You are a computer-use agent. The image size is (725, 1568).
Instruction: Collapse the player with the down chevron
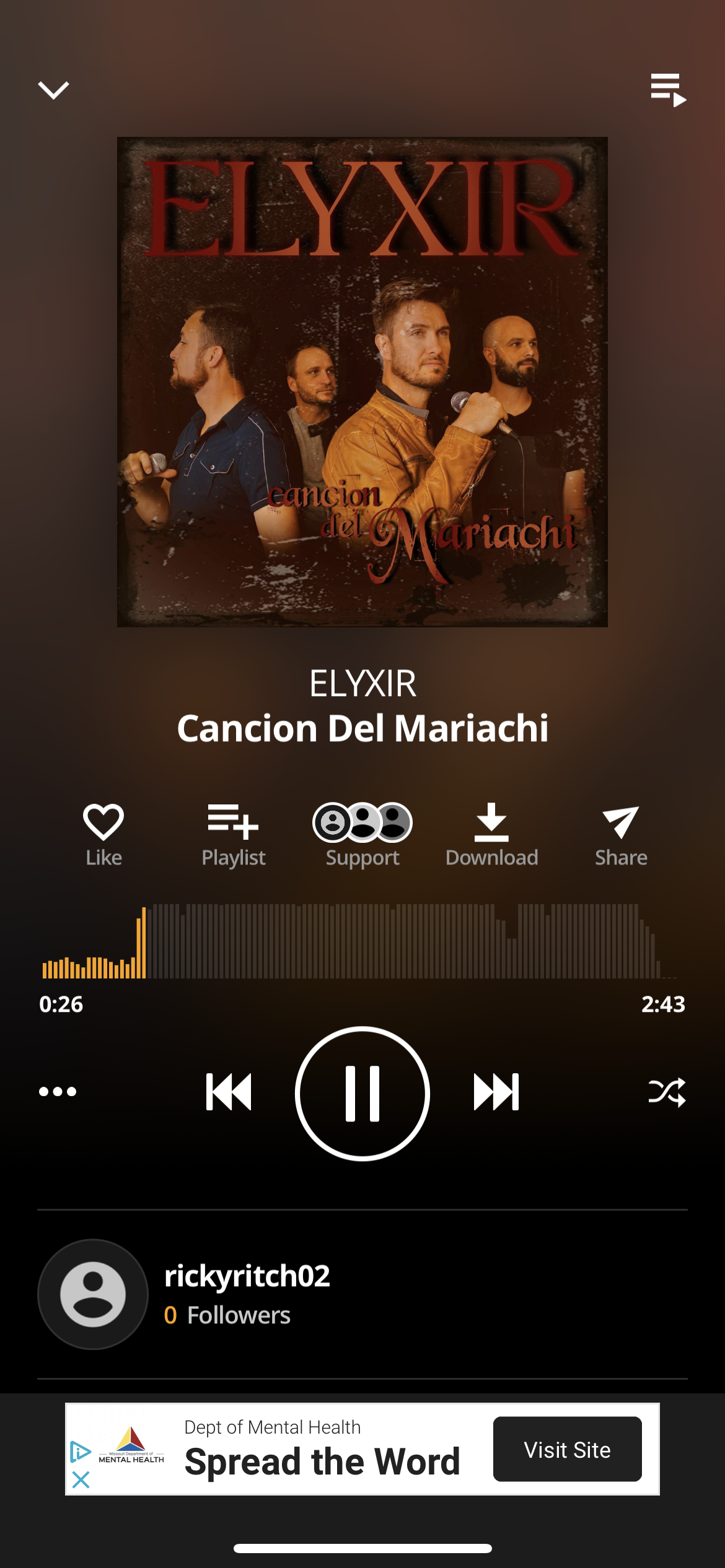point(53,90)
